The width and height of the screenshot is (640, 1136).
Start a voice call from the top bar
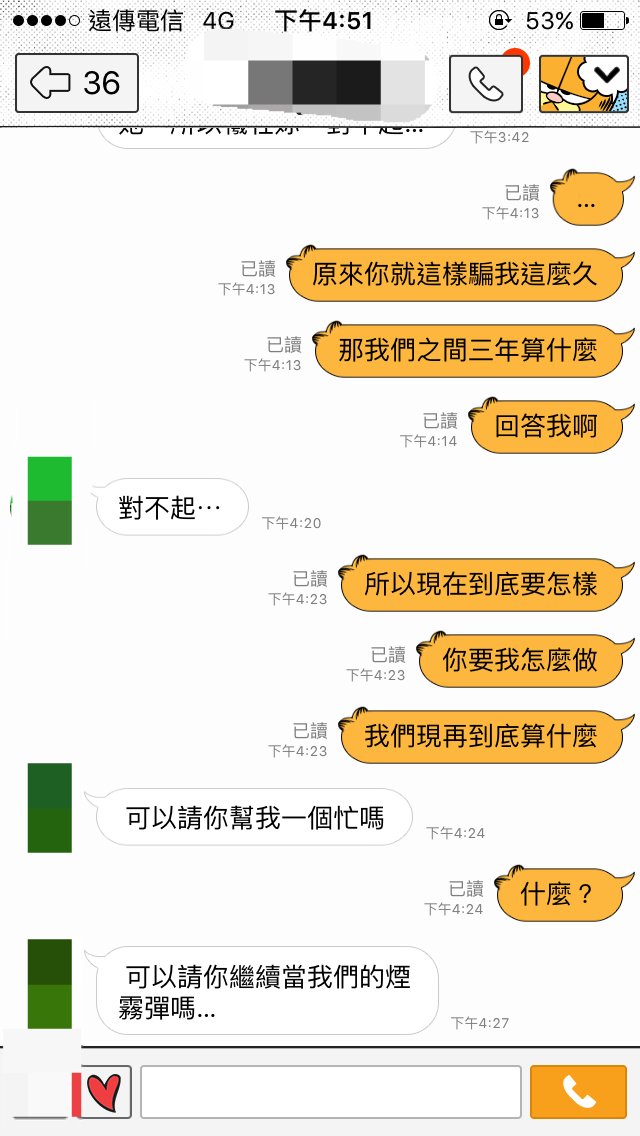[x=485, y=83]
